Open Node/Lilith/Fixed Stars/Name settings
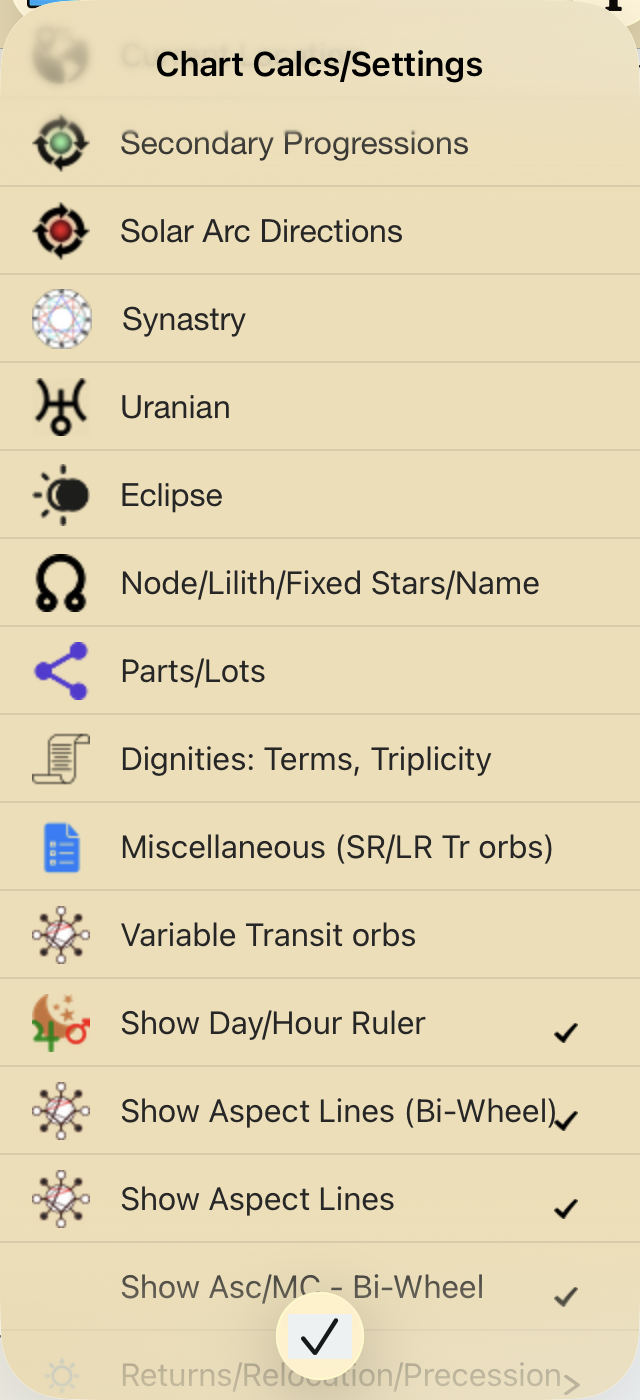The height and width of the screenshot is (1400, 640). coord(329,583)
